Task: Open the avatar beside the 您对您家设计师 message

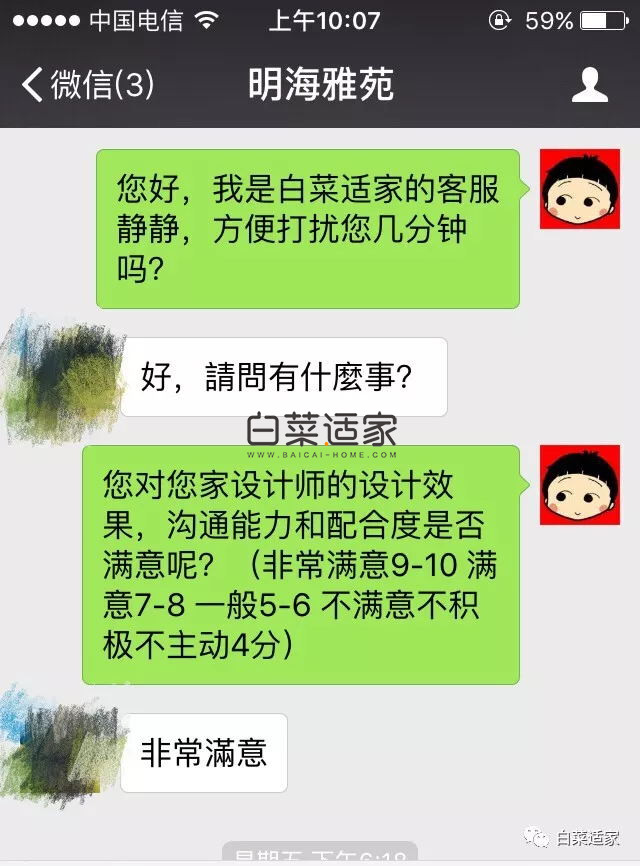Action: click(x=579, y=485)
